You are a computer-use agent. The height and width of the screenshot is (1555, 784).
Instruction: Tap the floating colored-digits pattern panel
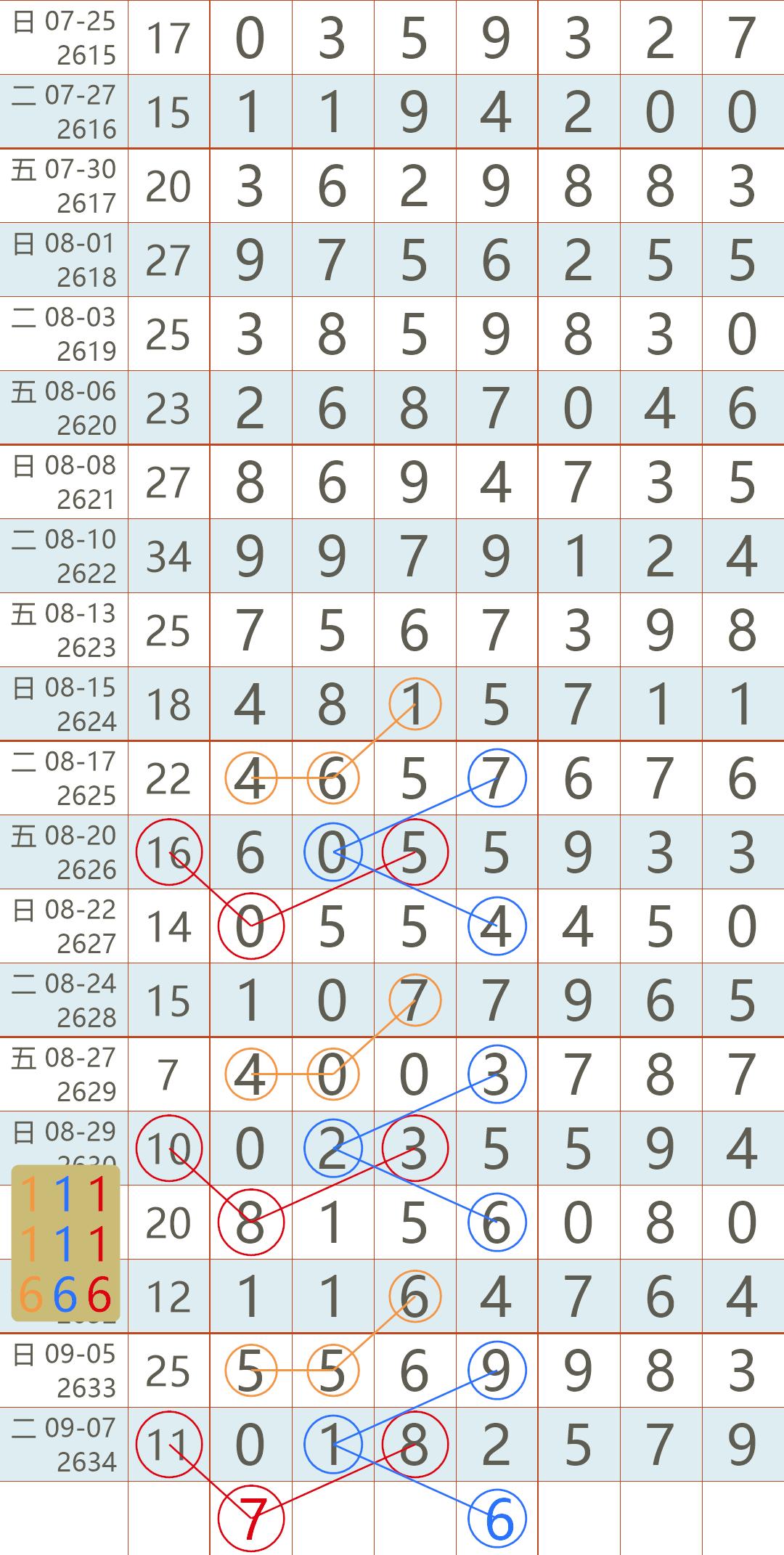click(65, 1243)
